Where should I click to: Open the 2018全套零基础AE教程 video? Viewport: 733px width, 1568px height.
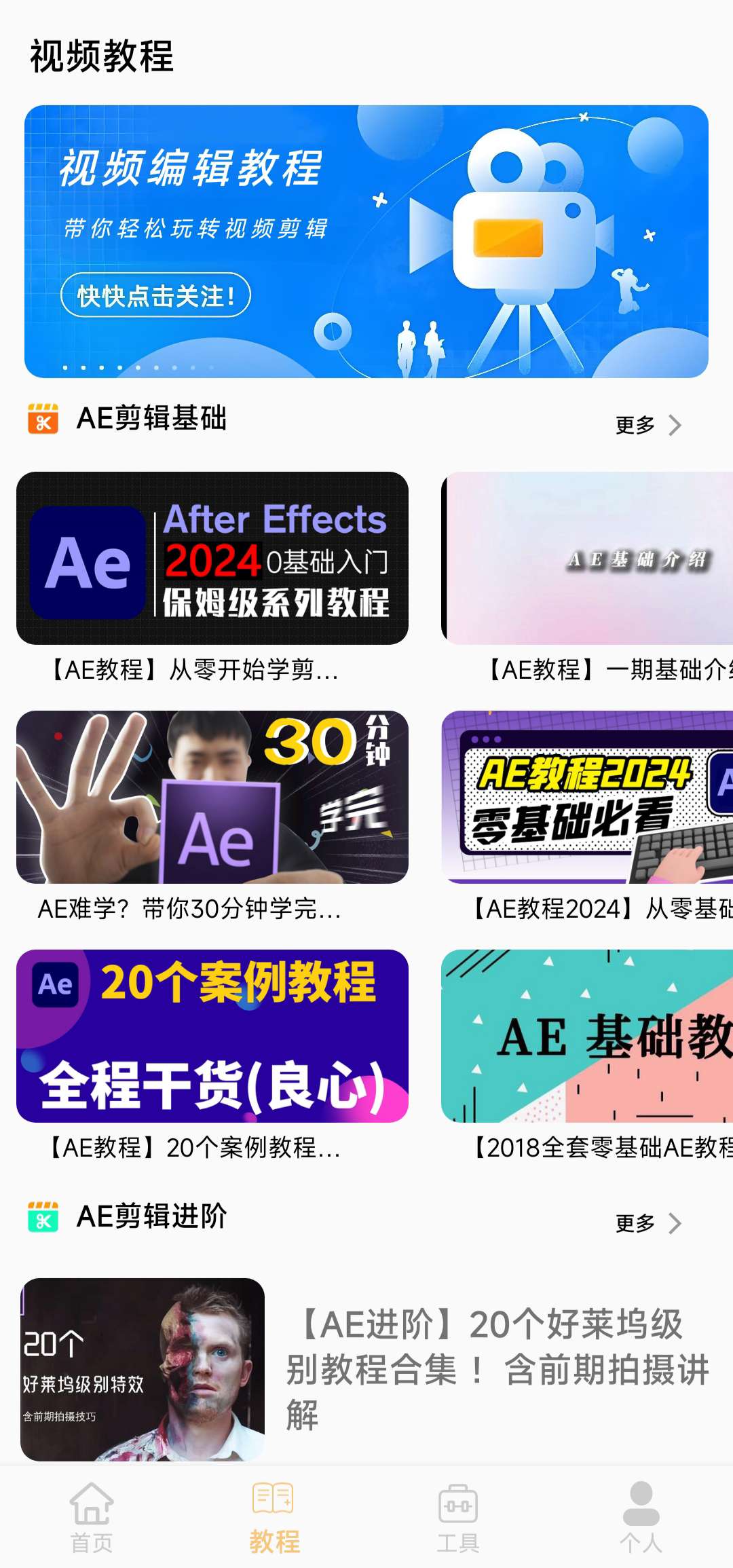pos(587,1036)
